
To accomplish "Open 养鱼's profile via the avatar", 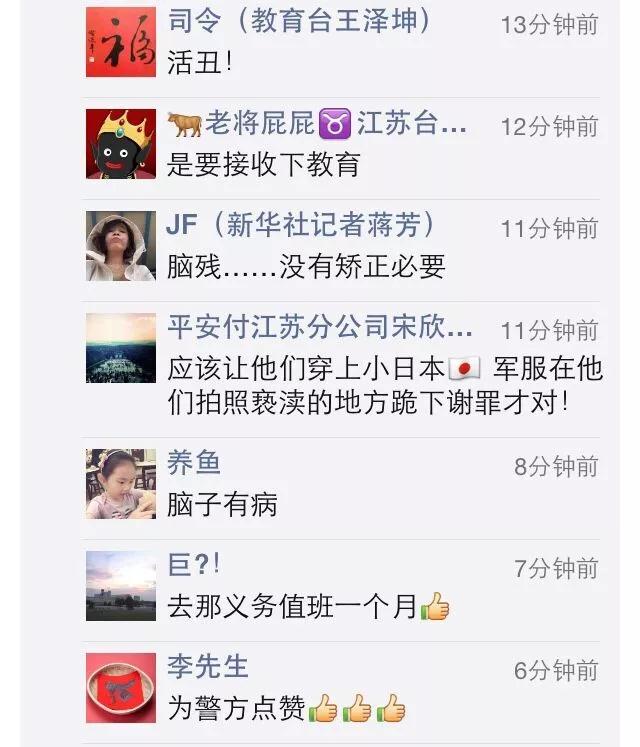I will click(120, 484).
